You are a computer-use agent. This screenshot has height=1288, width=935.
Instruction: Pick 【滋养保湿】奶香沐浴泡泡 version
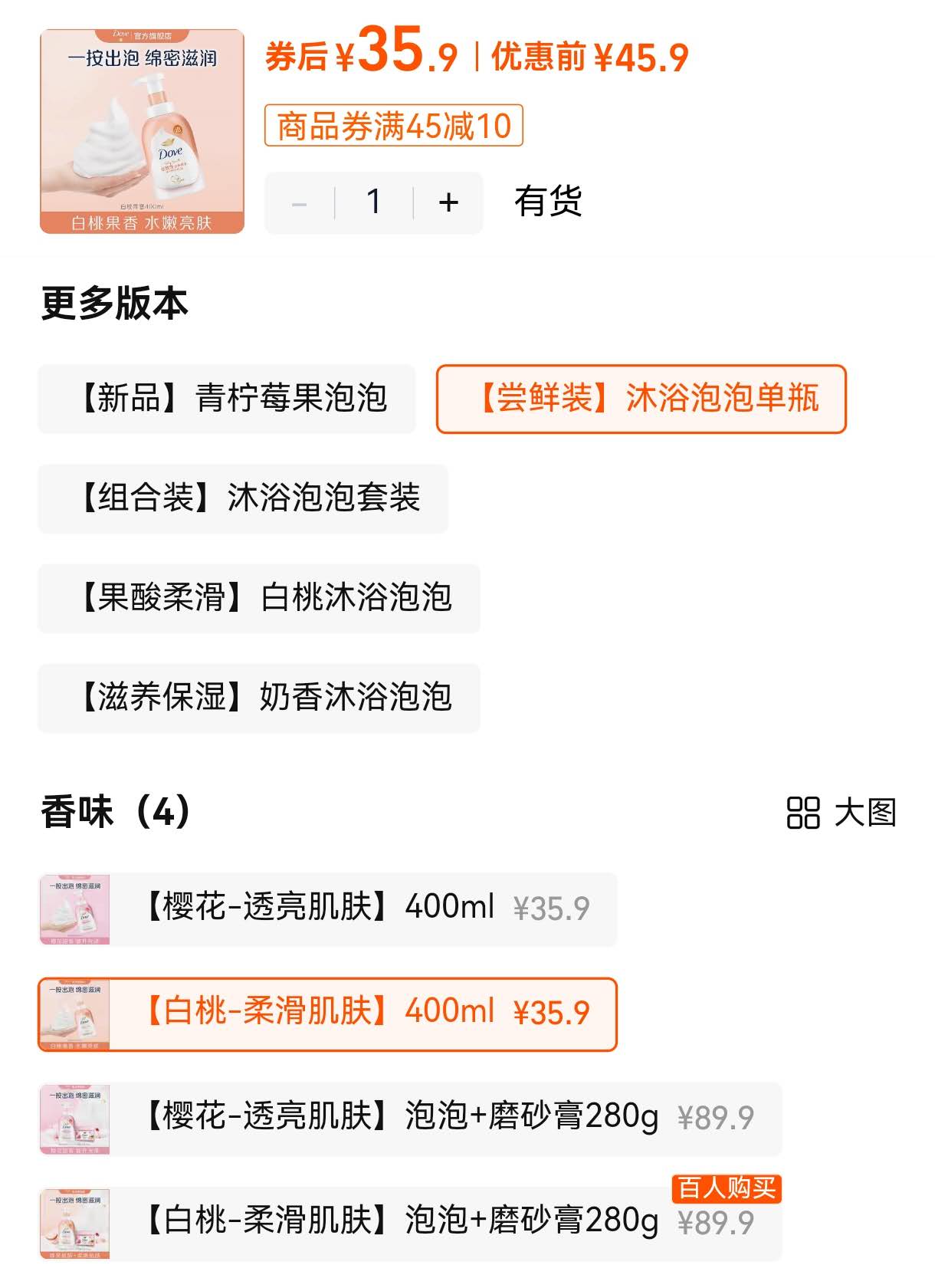click(259, 698)
